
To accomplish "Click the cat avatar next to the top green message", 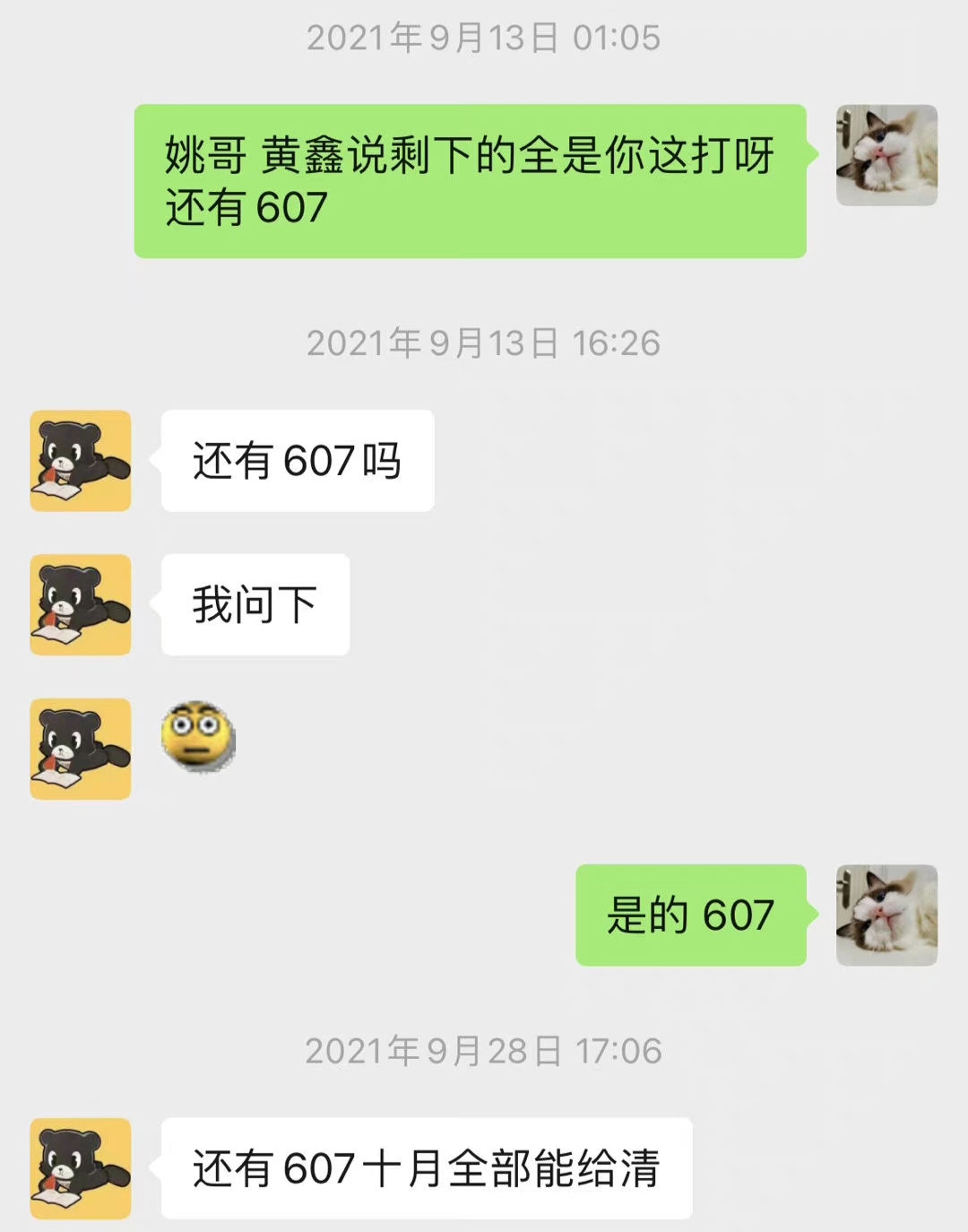I will (886, 152).
